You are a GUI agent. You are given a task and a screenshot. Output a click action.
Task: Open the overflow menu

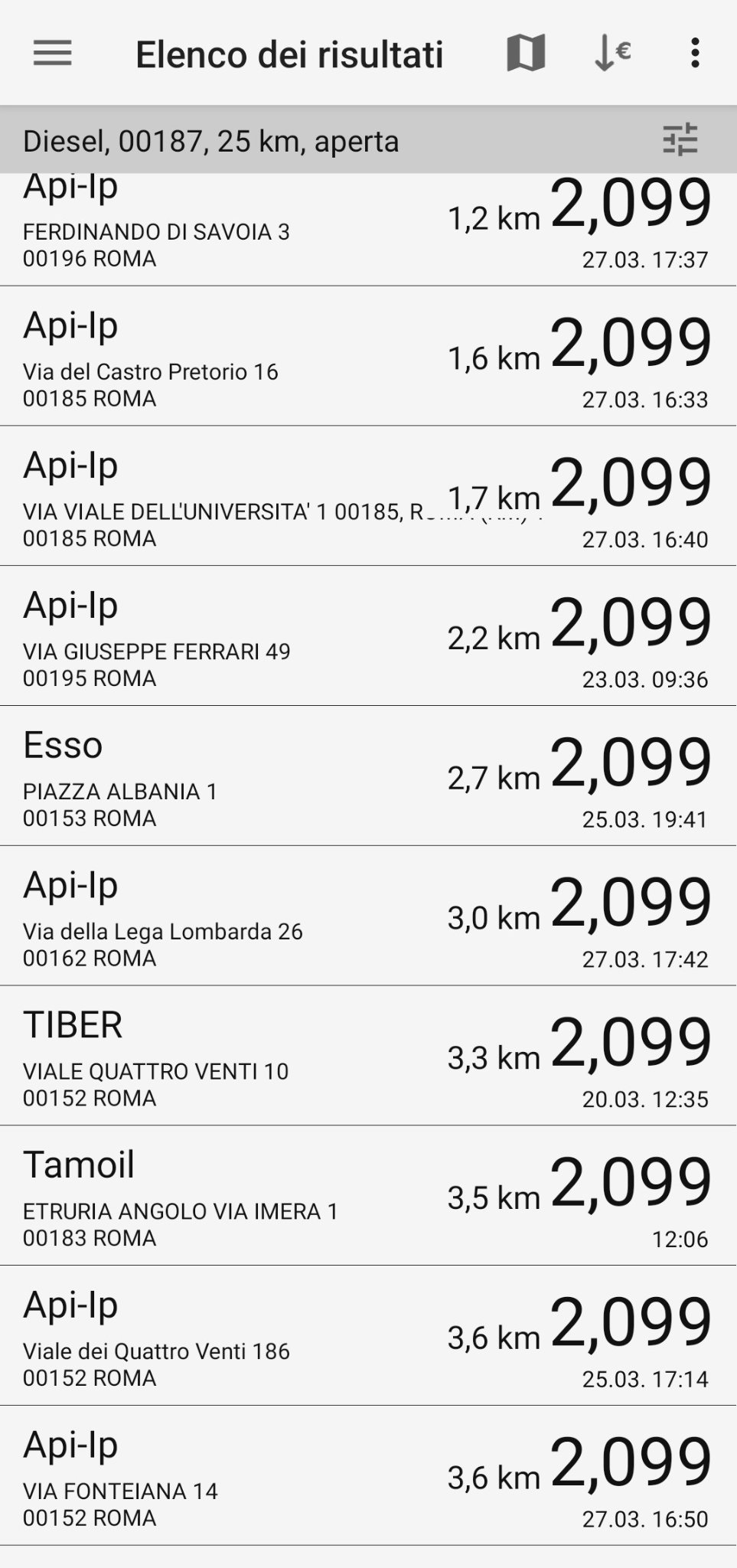tap(695, 54)
